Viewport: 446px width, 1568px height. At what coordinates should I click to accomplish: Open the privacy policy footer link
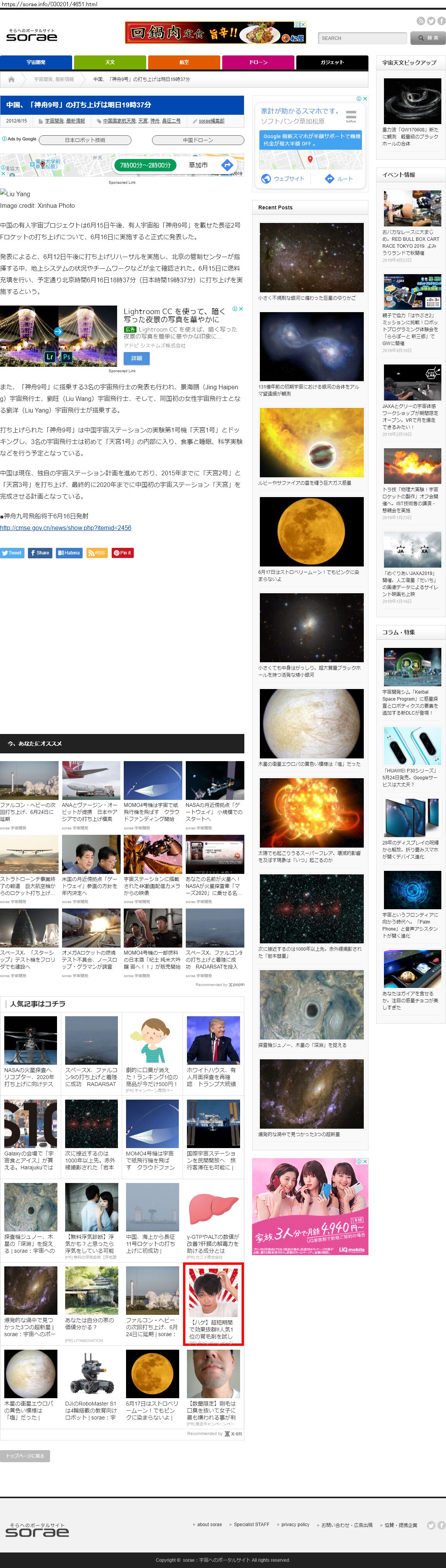[295, 1525]
